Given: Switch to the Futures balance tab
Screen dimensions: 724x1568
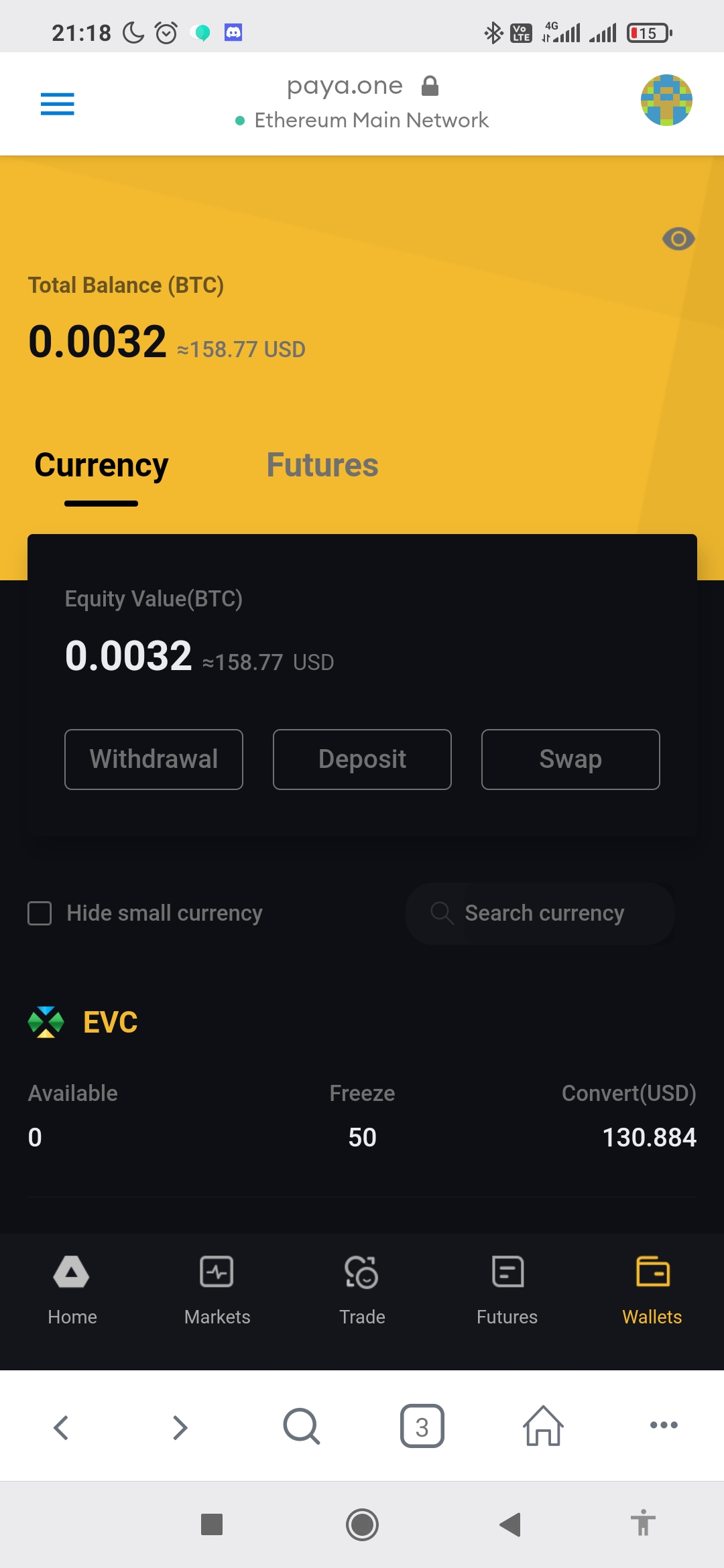Looking at the screenshot, I should (x=322, y=466).
